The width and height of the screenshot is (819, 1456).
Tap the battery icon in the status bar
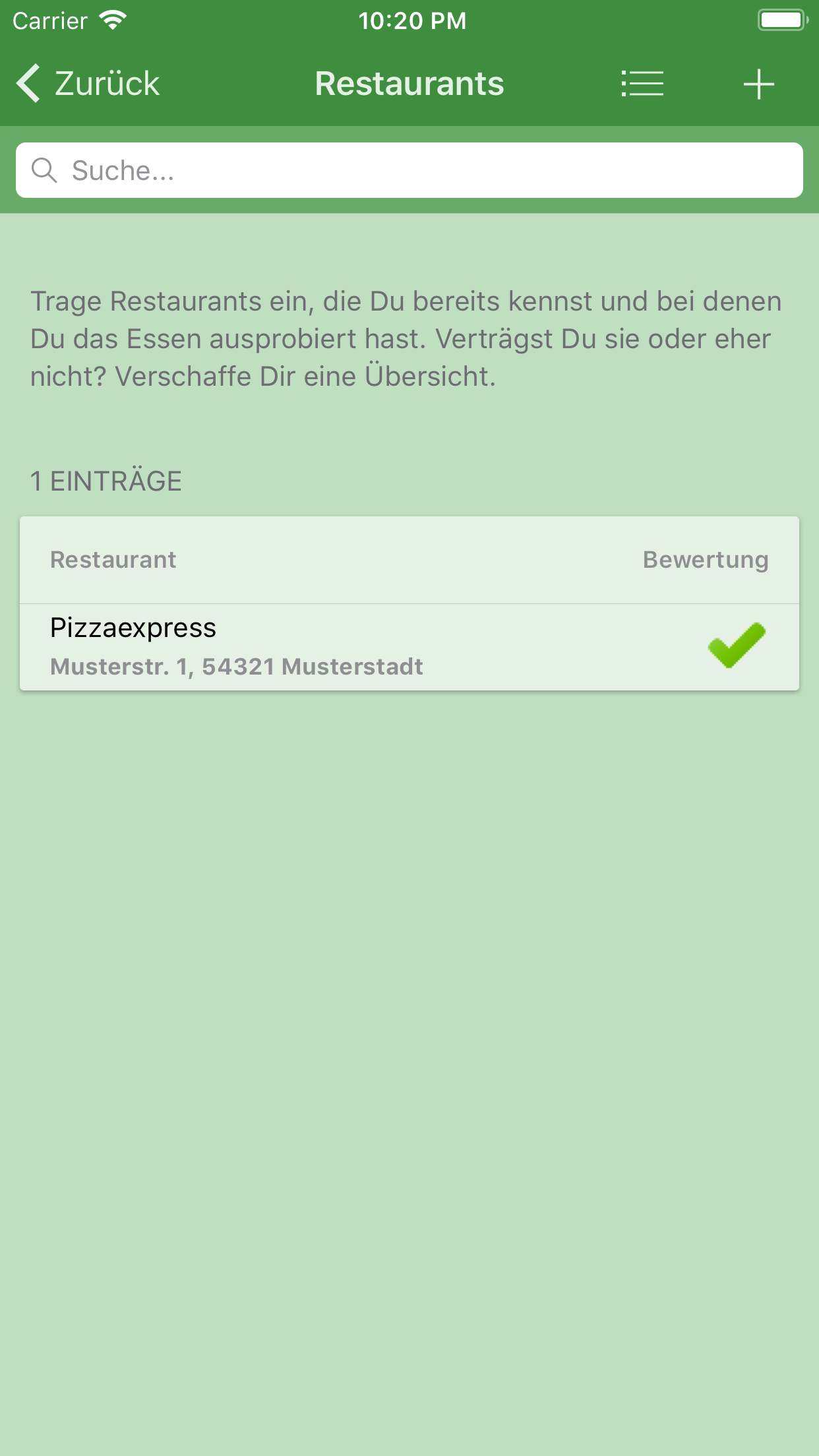tap(782, 19)
